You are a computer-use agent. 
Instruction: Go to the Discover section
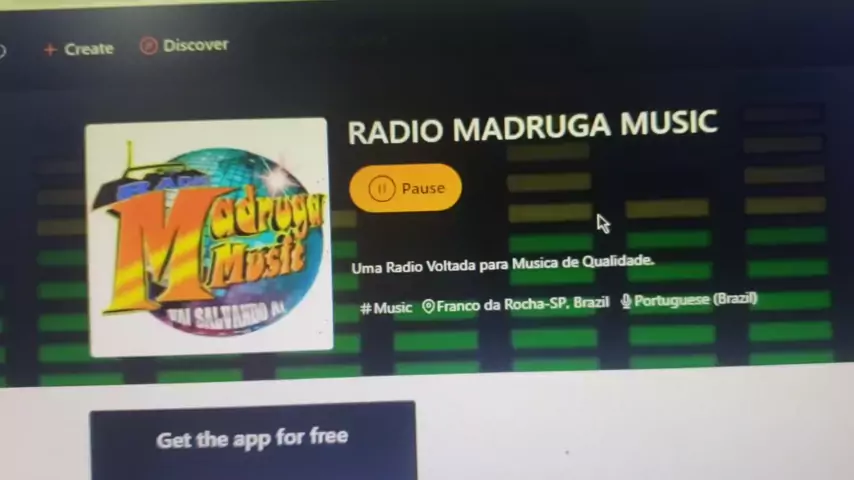185,45
